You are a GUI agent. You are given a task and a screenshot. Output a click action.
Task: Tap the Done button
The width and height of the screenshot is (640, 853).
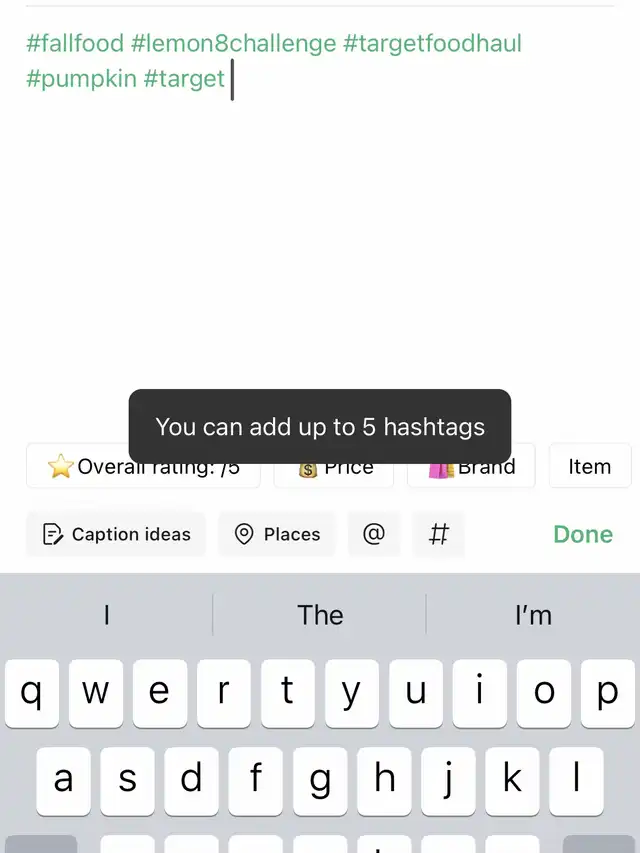click(x=582, y=534)
